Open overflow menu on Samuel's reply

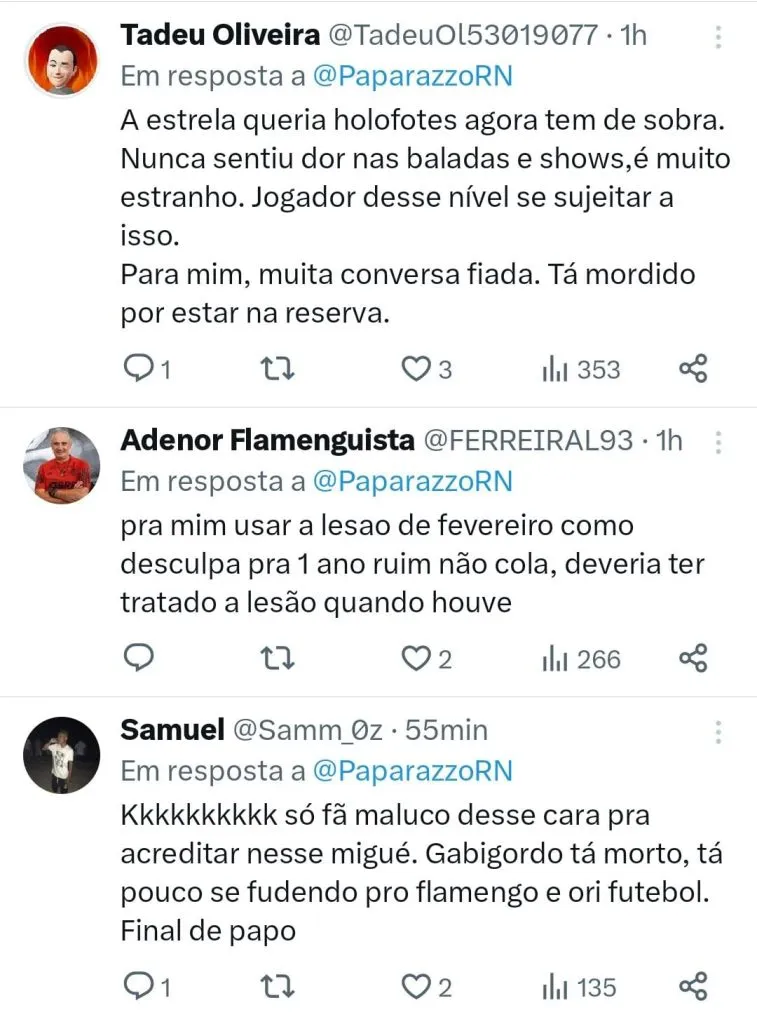pos(717,733)
